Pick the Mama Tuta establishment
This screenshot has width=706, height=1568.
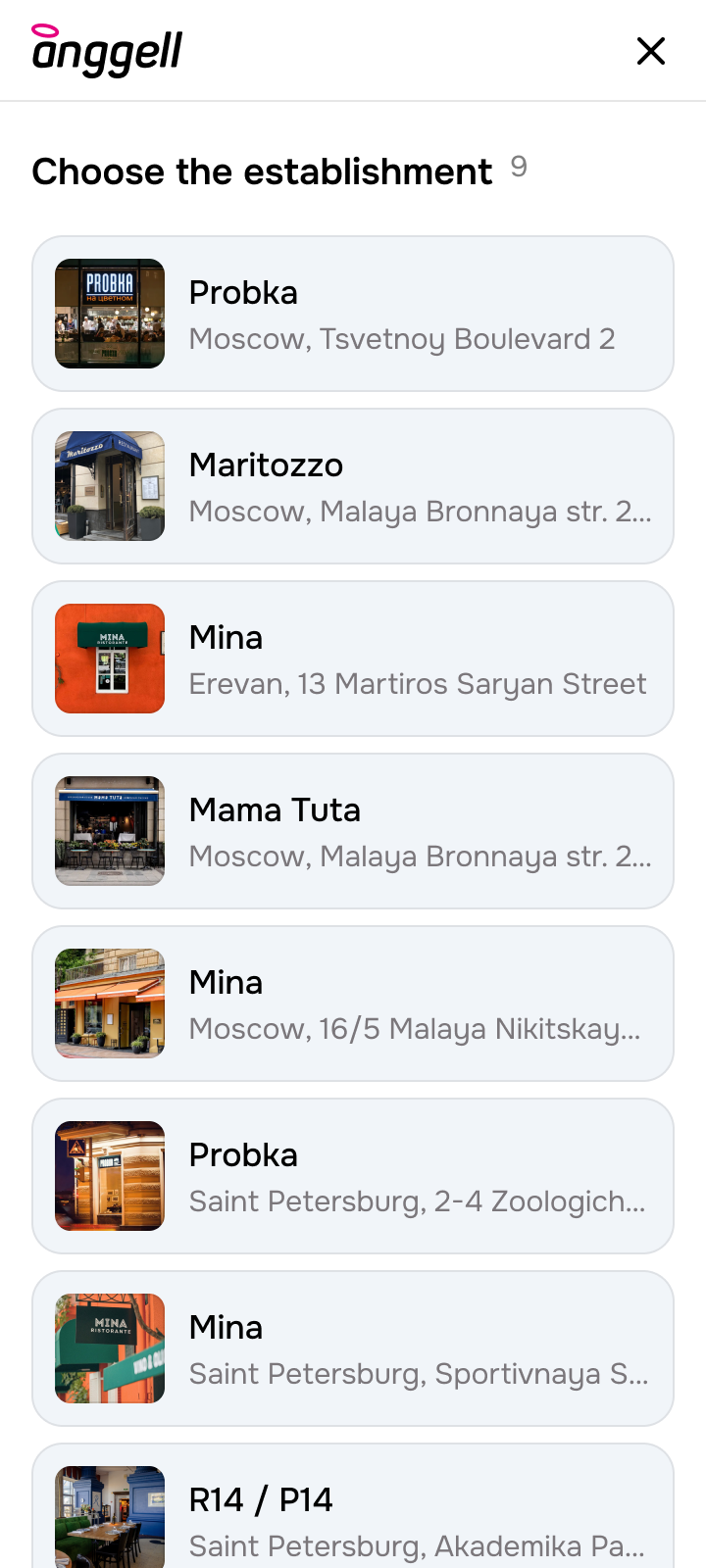[353, 831]
